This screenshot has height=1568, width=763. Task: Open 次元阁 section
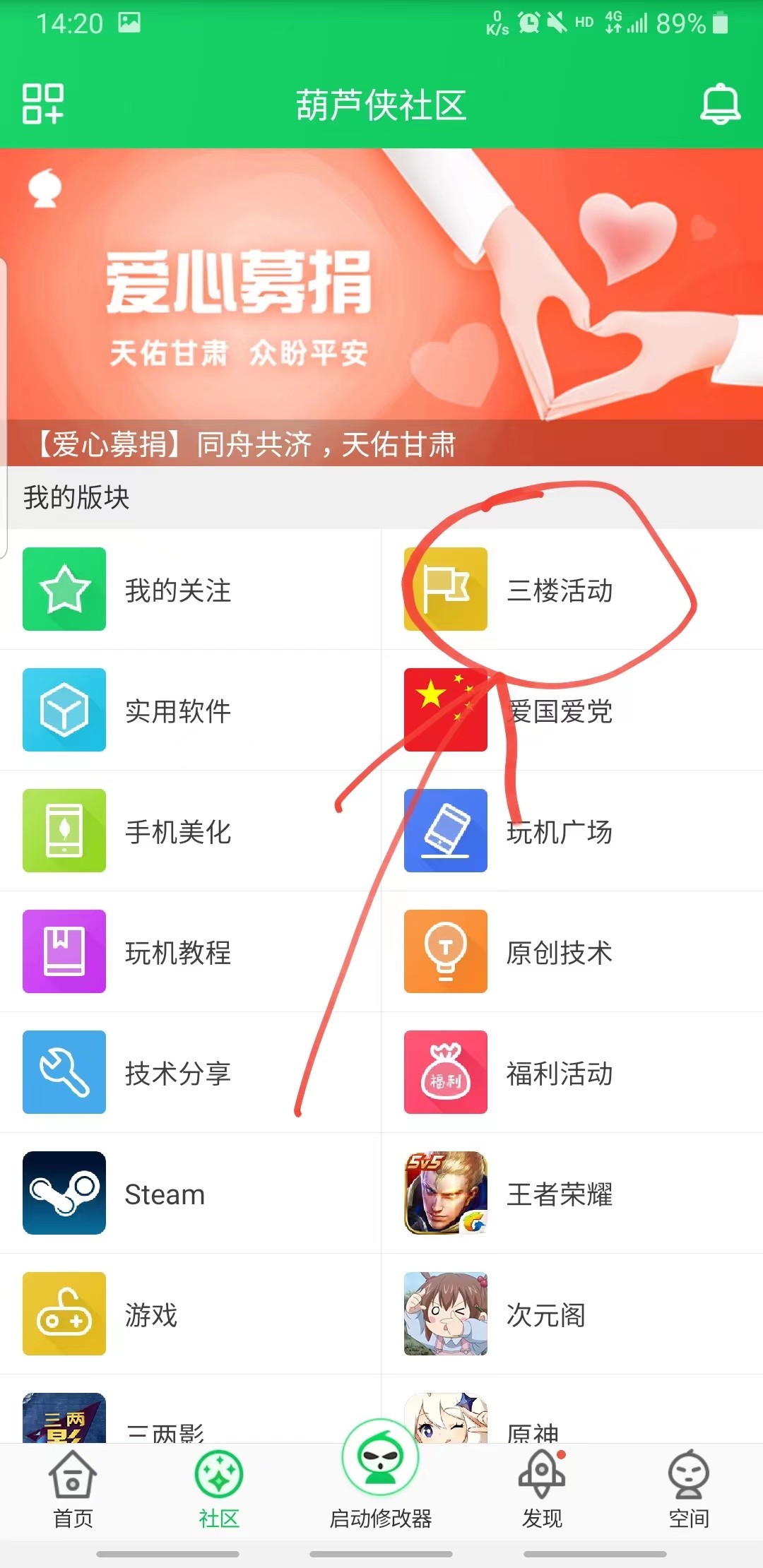click(x=545, y=1314)
